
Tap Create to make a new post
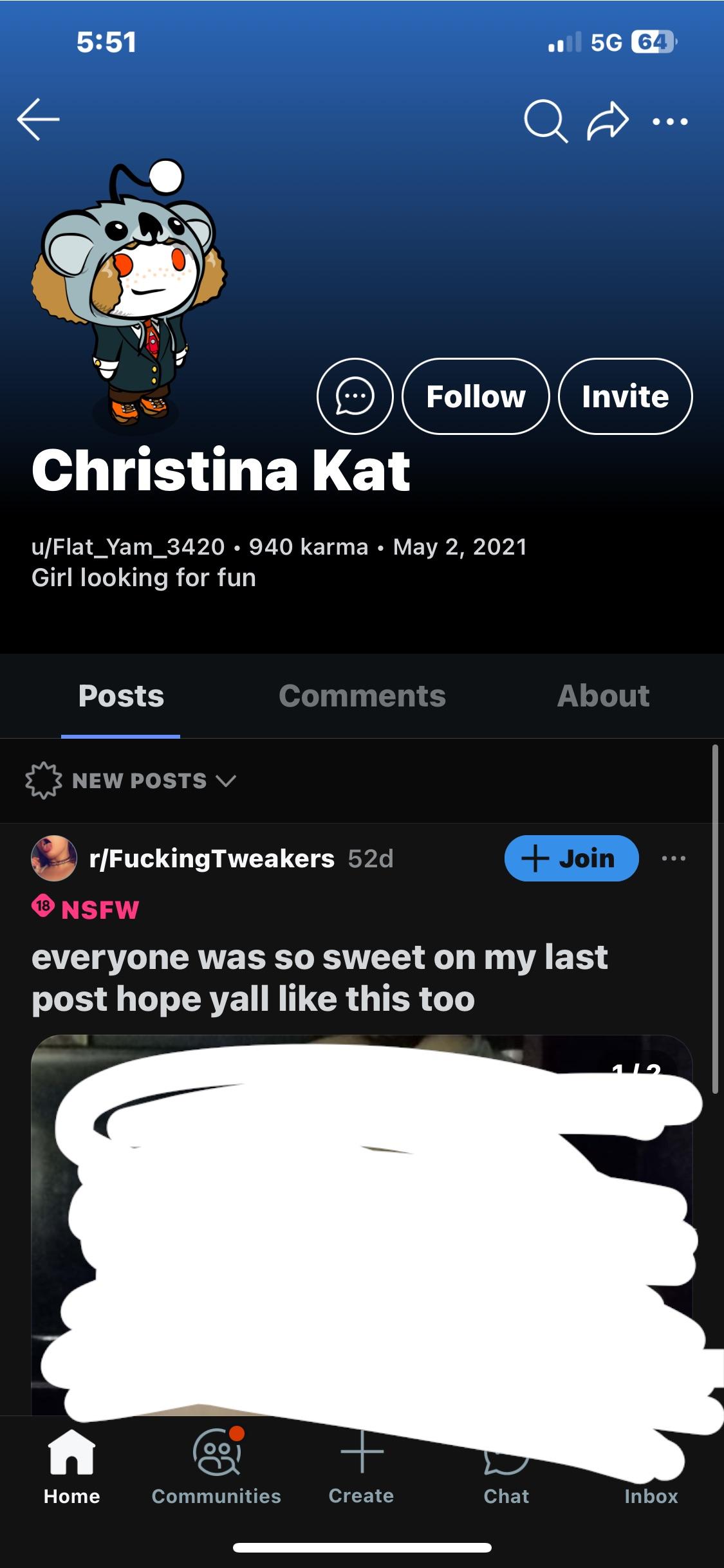(361, 1468)
